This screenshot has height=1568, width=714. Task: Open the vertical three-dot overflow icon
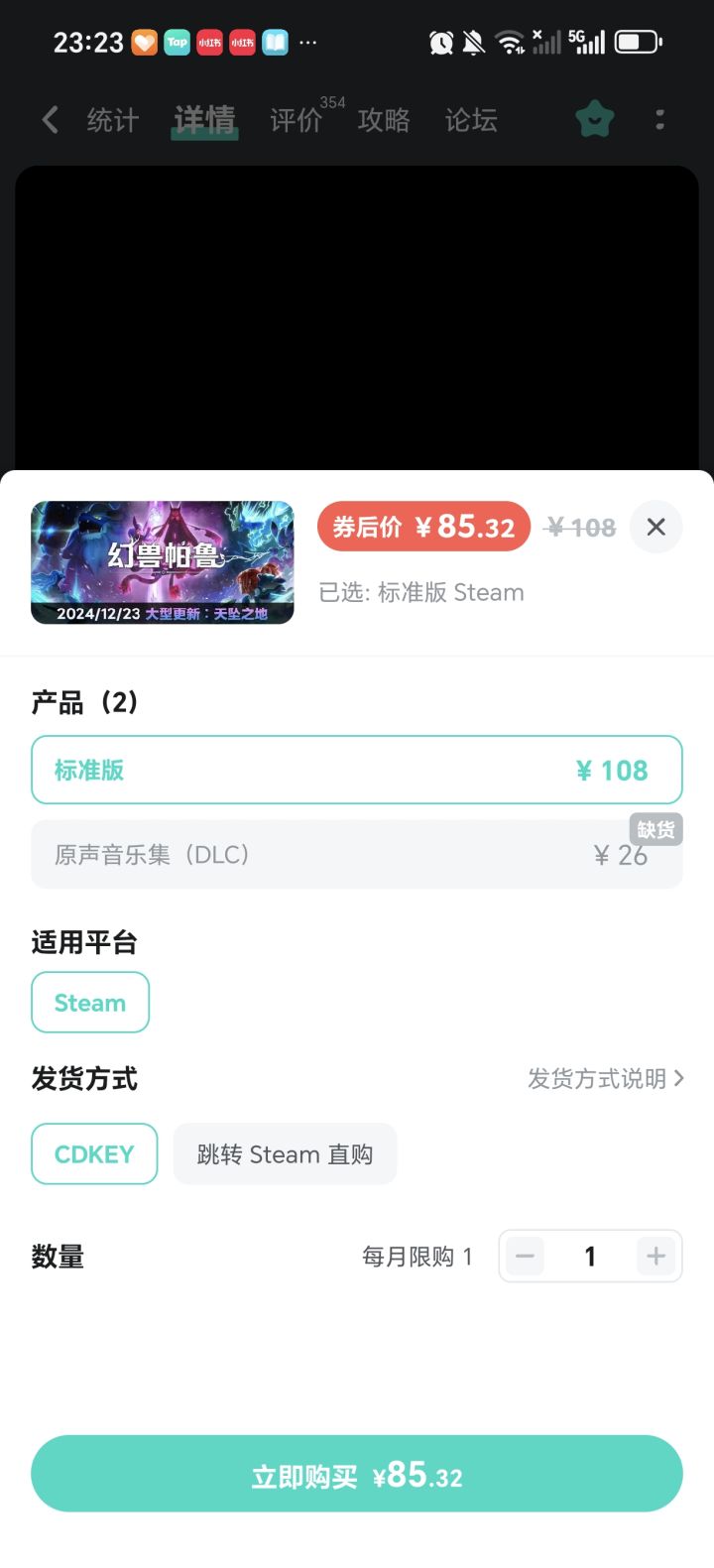[660, 118]
